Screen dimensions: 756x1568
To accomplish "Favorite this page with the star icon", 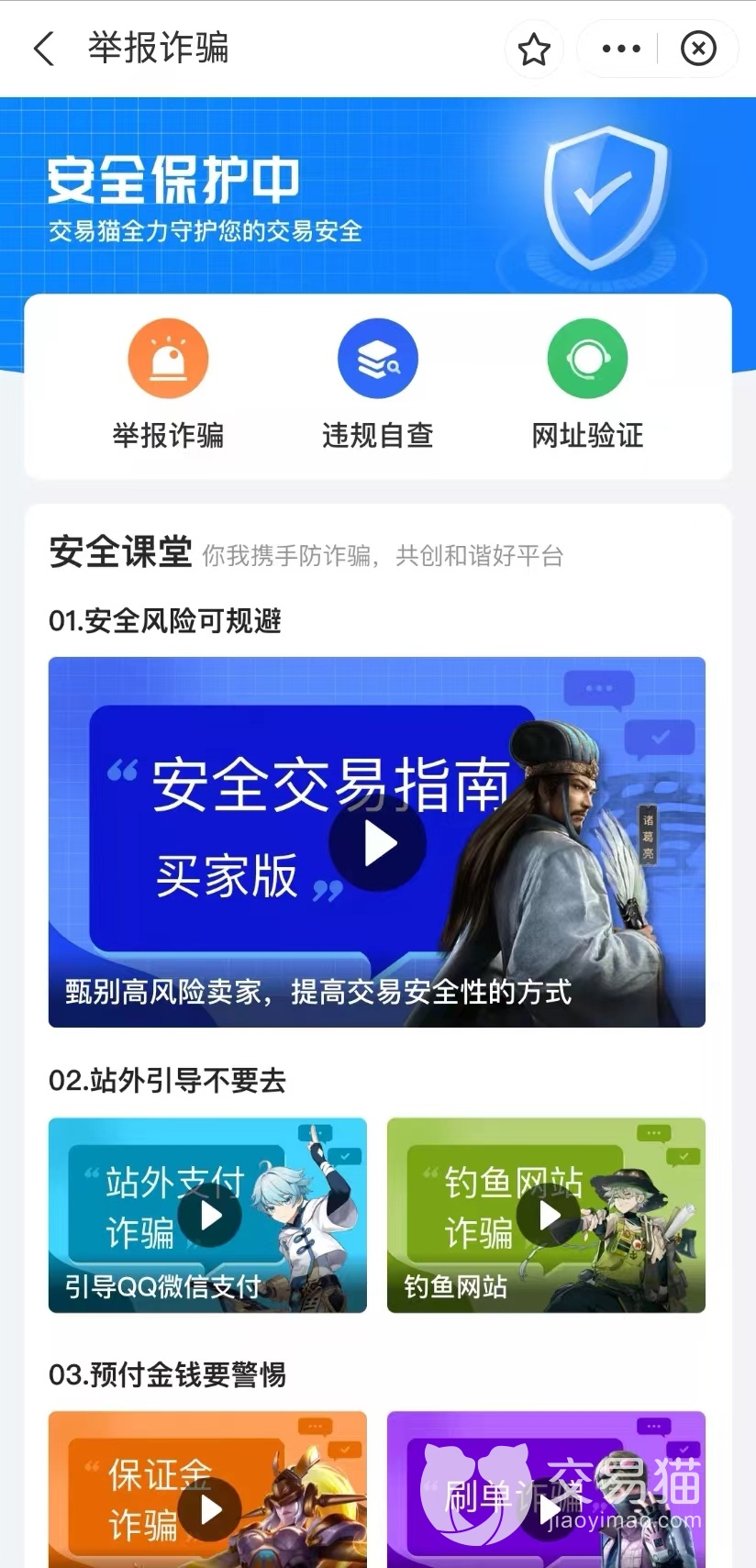I will tap(534, 49).
